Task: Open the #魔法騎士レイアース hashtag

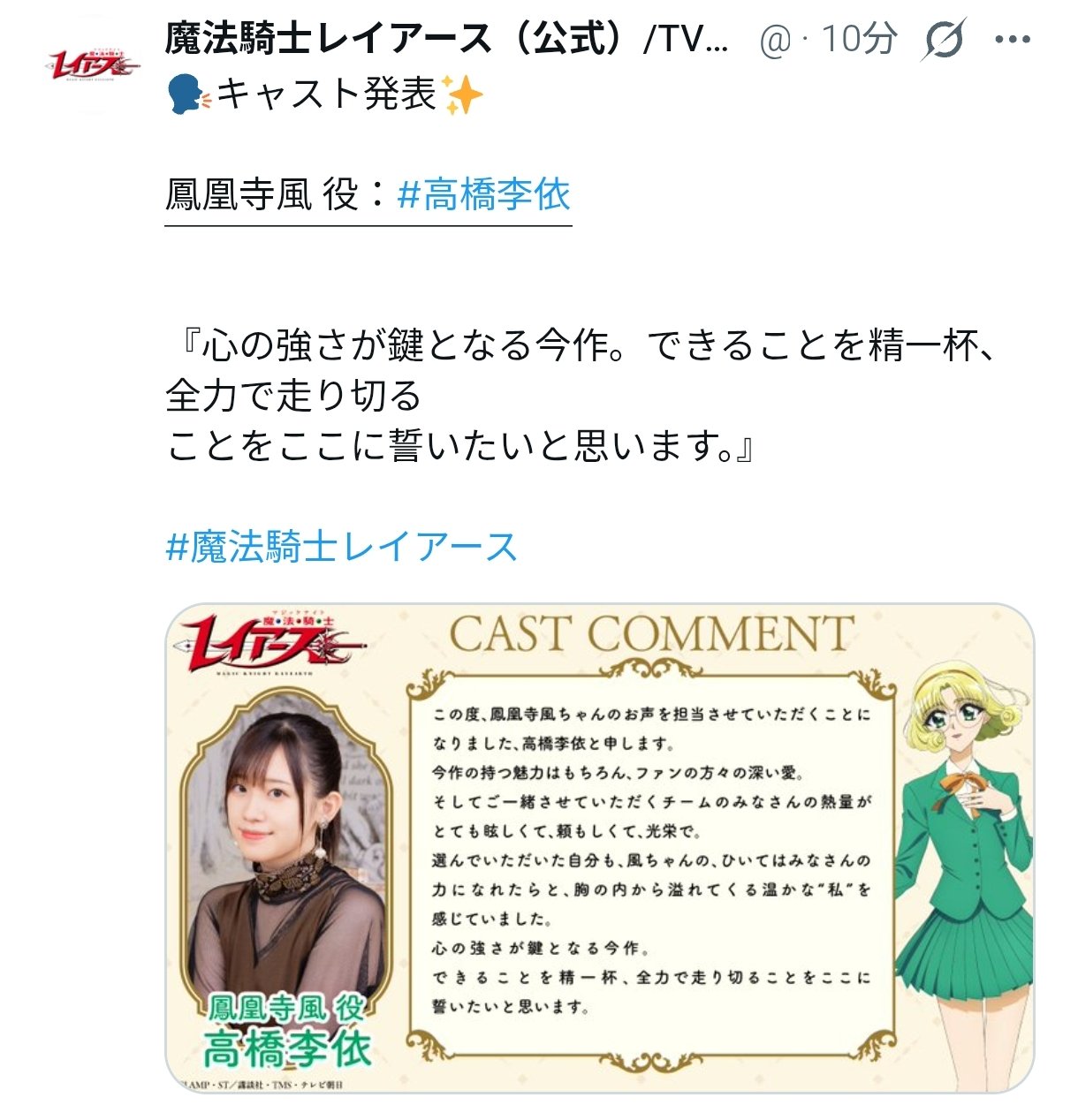Action: tap(341, 547)
